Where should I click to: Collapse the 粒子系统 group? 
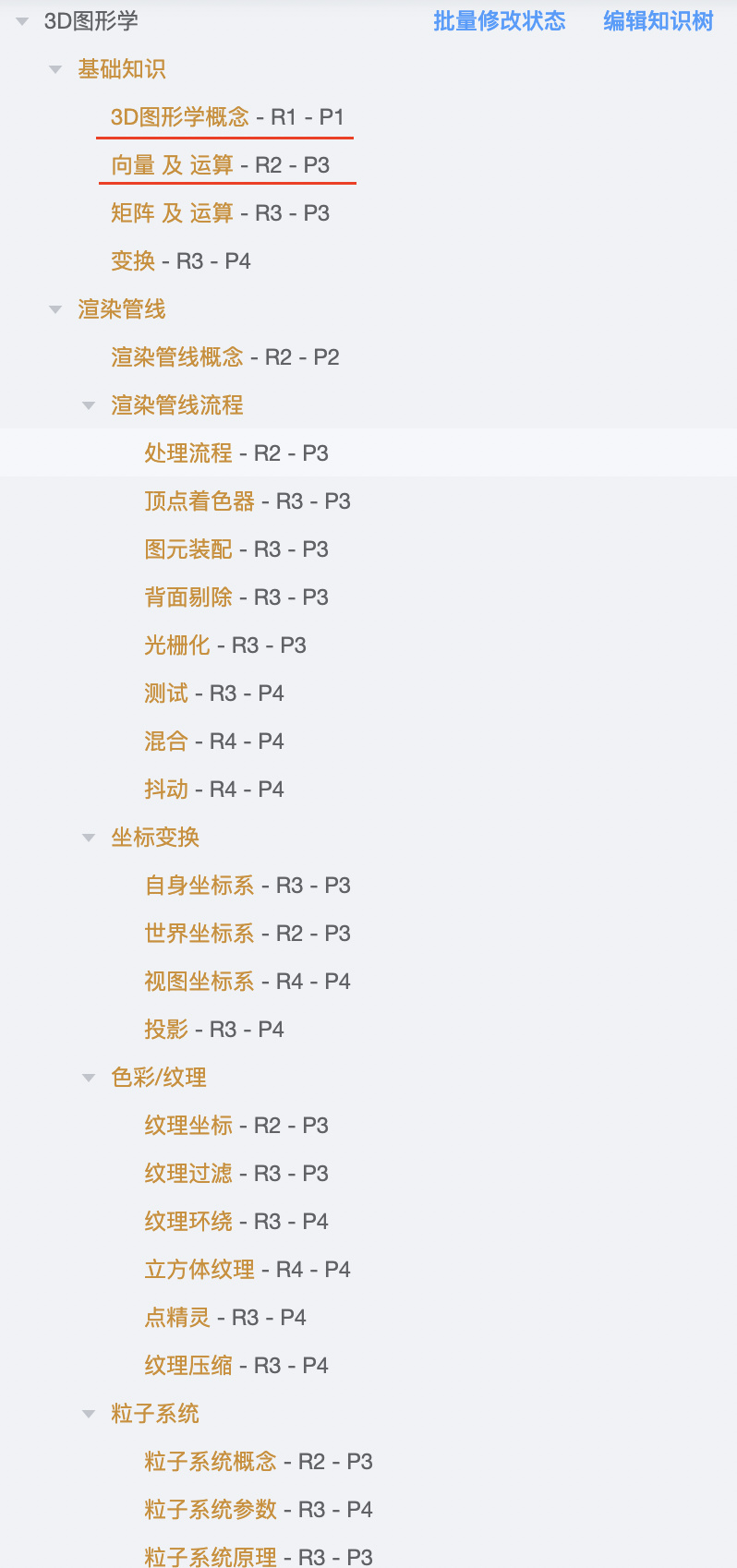coord(90,1414)
